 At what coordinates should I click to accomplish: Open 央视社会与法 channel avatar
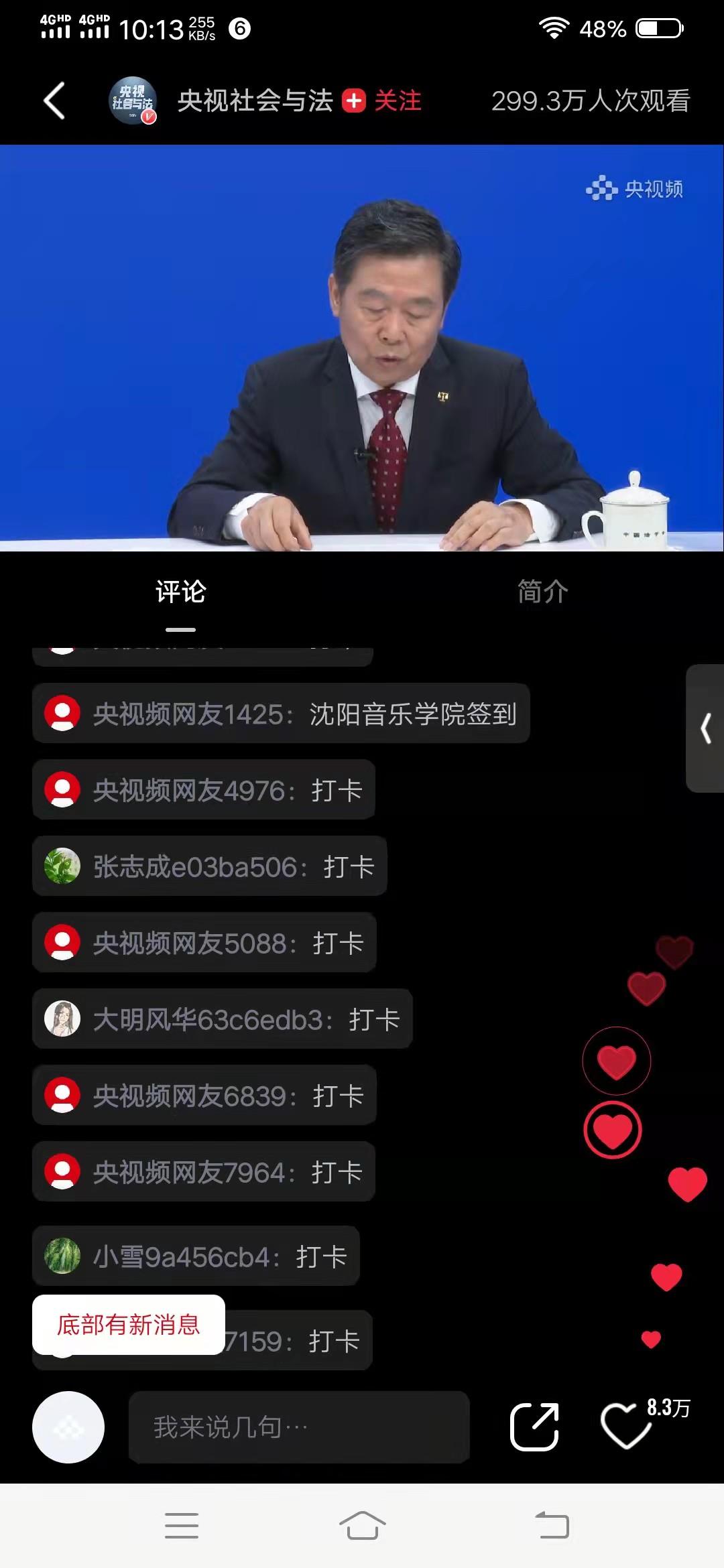point(133,101)
